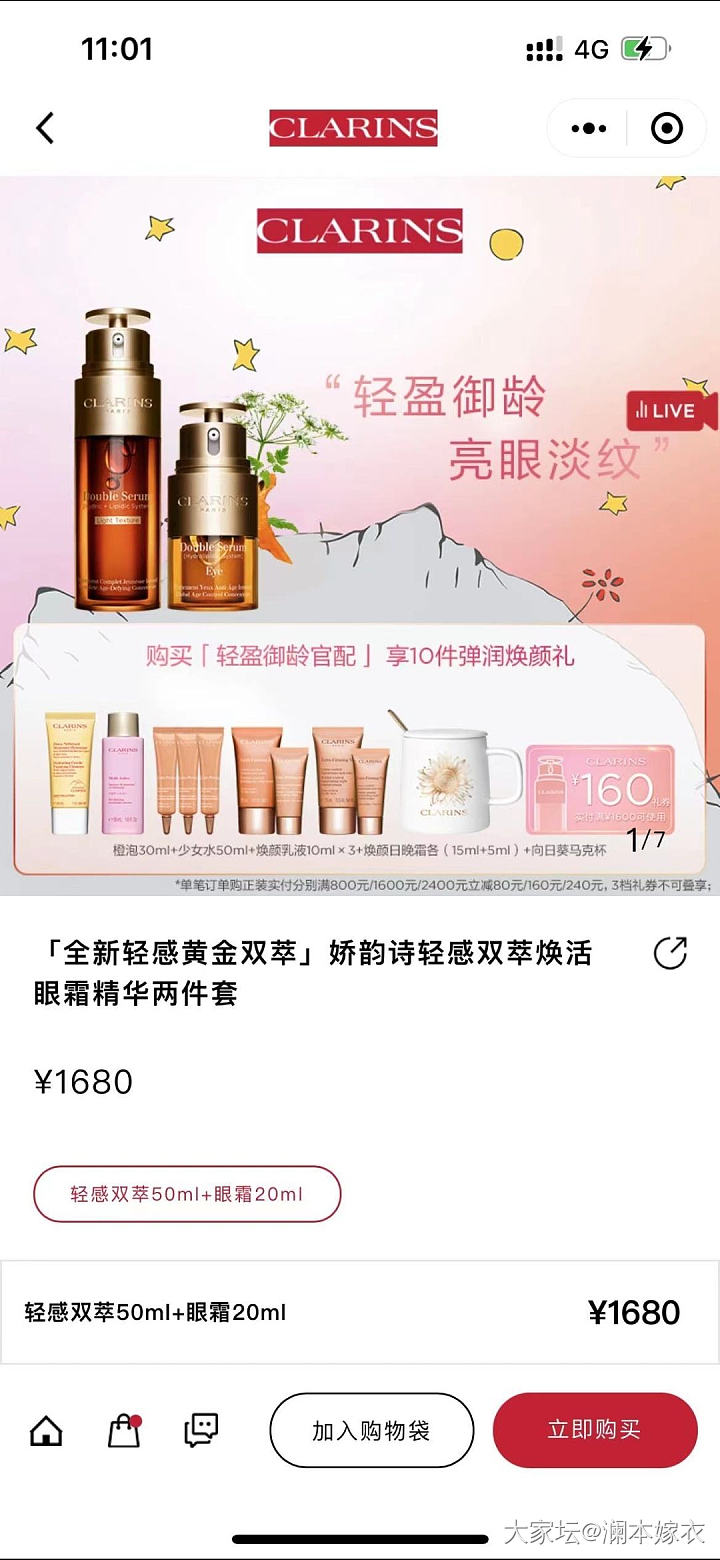This screenshot has width=720, height=1560.
Task: Close the mini program with circle button
Action: point(666,128)
